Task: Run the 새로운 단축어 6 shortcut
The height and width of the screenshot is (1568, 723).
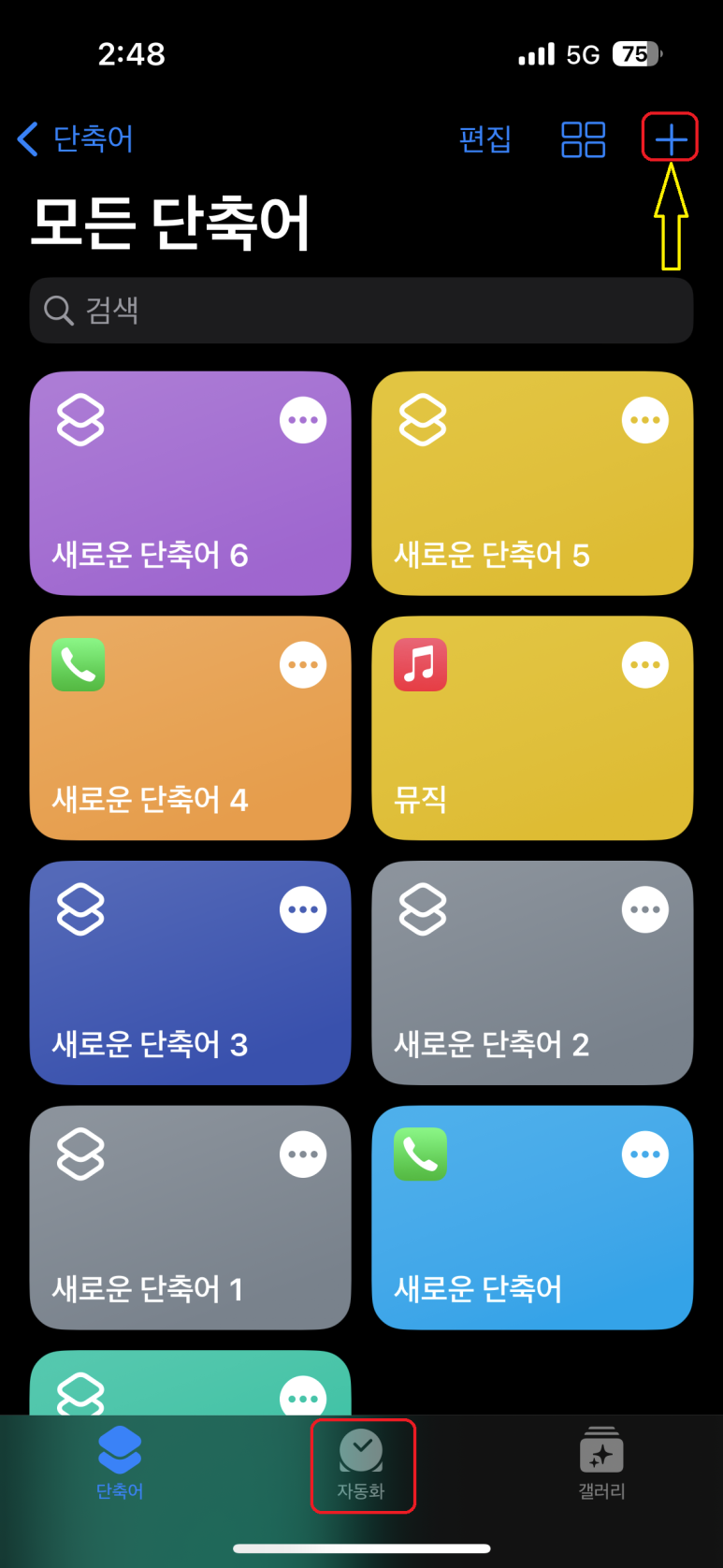Action: click(168, 505)
